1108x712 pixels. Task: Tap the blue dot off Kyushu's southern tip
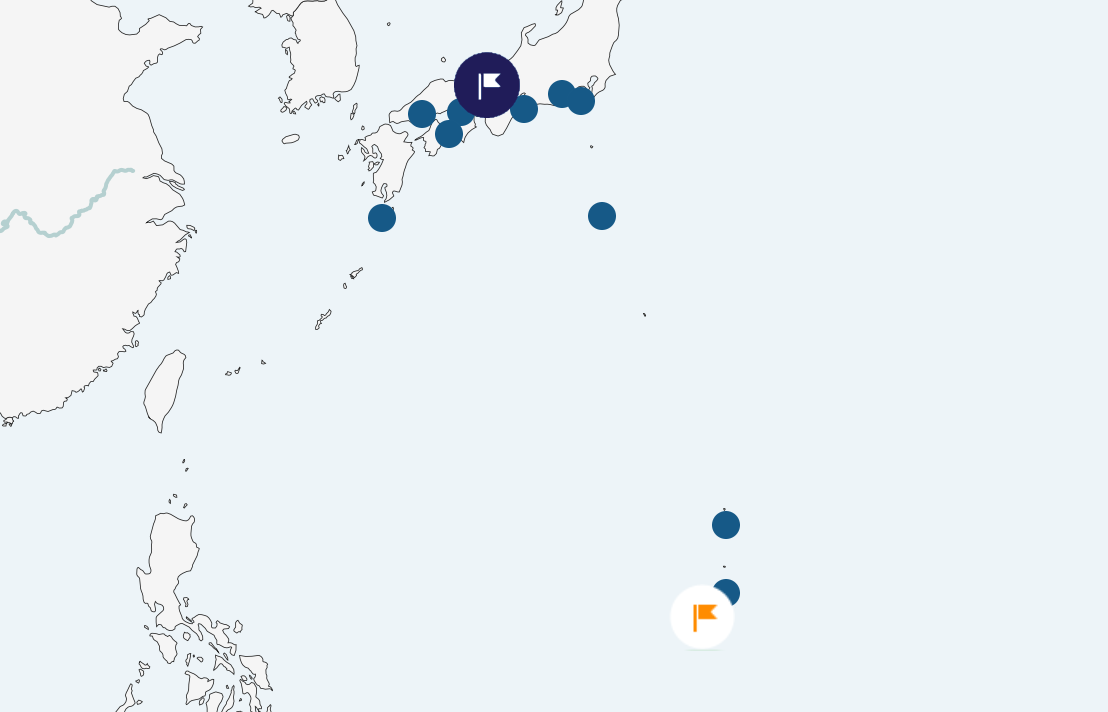(x=382, y=218)
